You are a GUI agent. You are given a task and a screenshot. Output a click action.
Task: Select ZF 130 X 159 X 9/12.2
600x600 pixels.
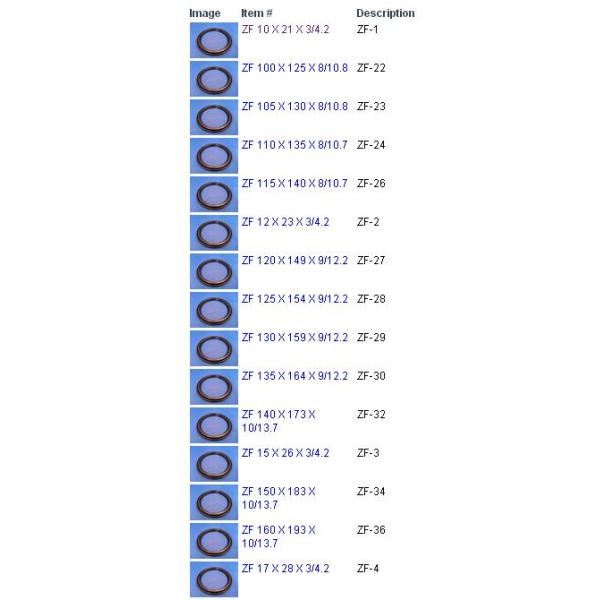pyautogui.click(x=294, y=338)
